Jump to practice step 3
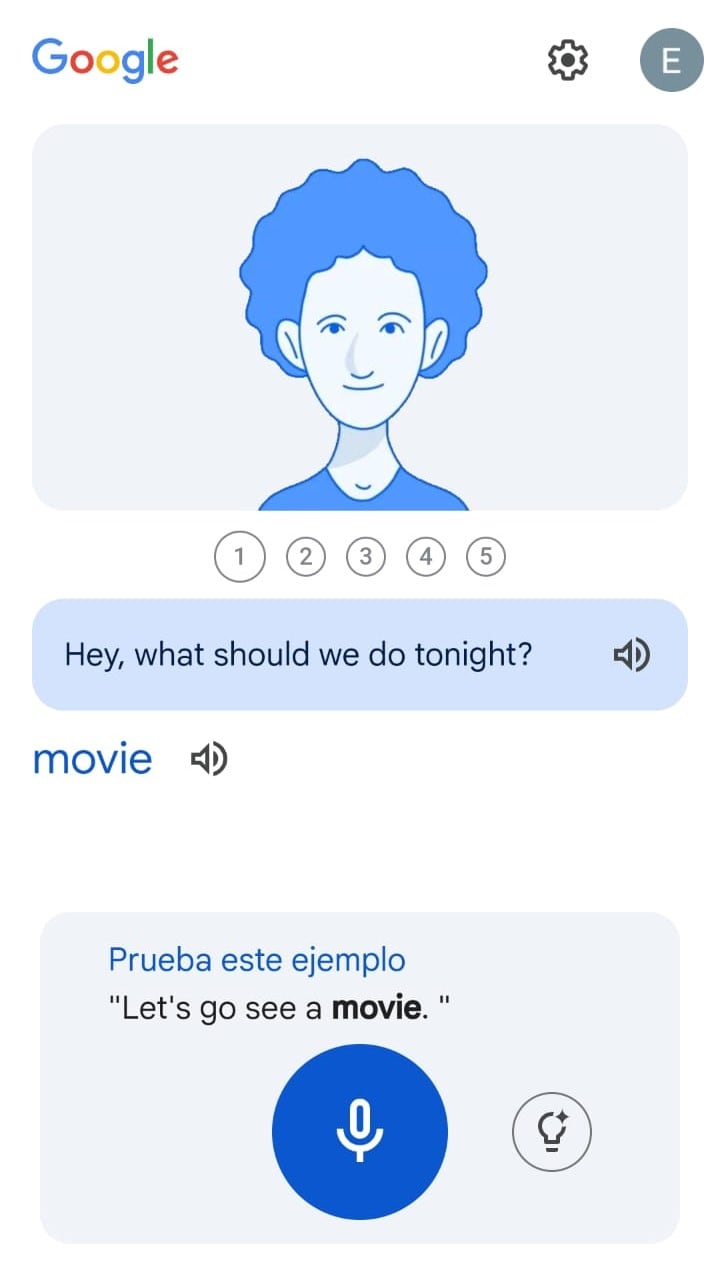Screen dimensions: 720x1275 pyautogui.click(x=366, y=556)
